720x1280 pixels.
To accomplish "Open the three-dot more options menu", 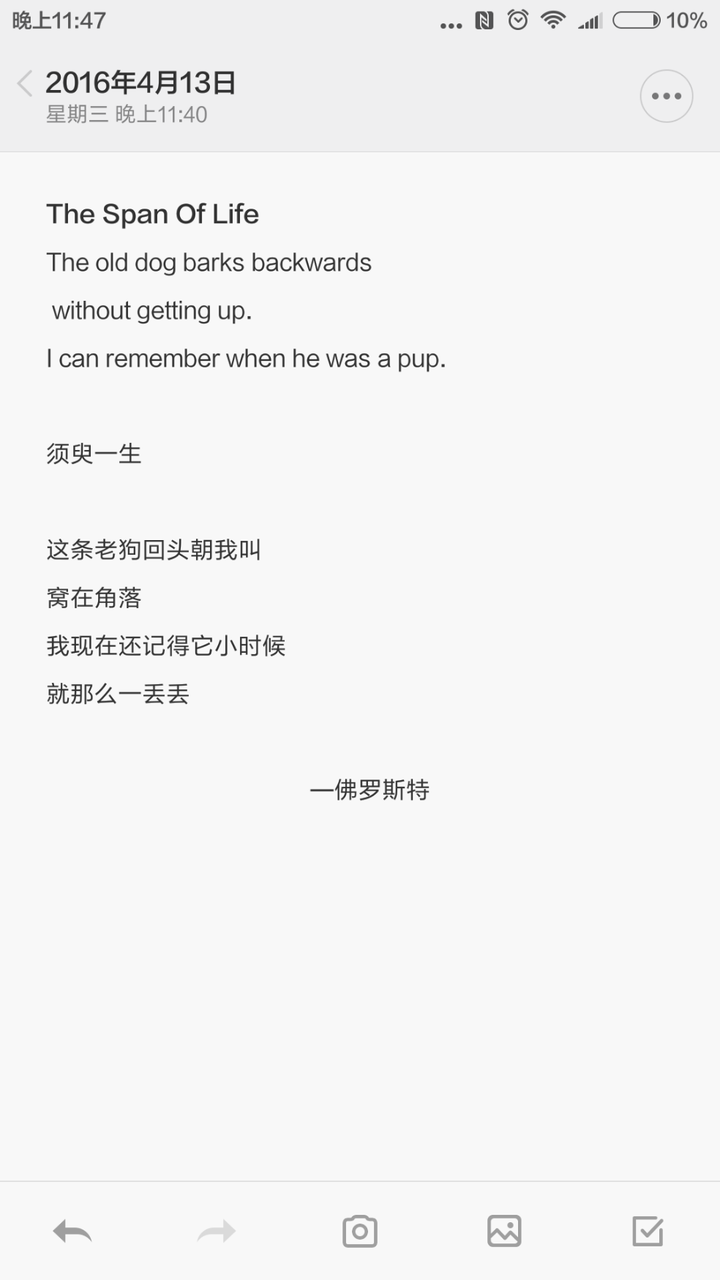I will [x=666, y=97].
